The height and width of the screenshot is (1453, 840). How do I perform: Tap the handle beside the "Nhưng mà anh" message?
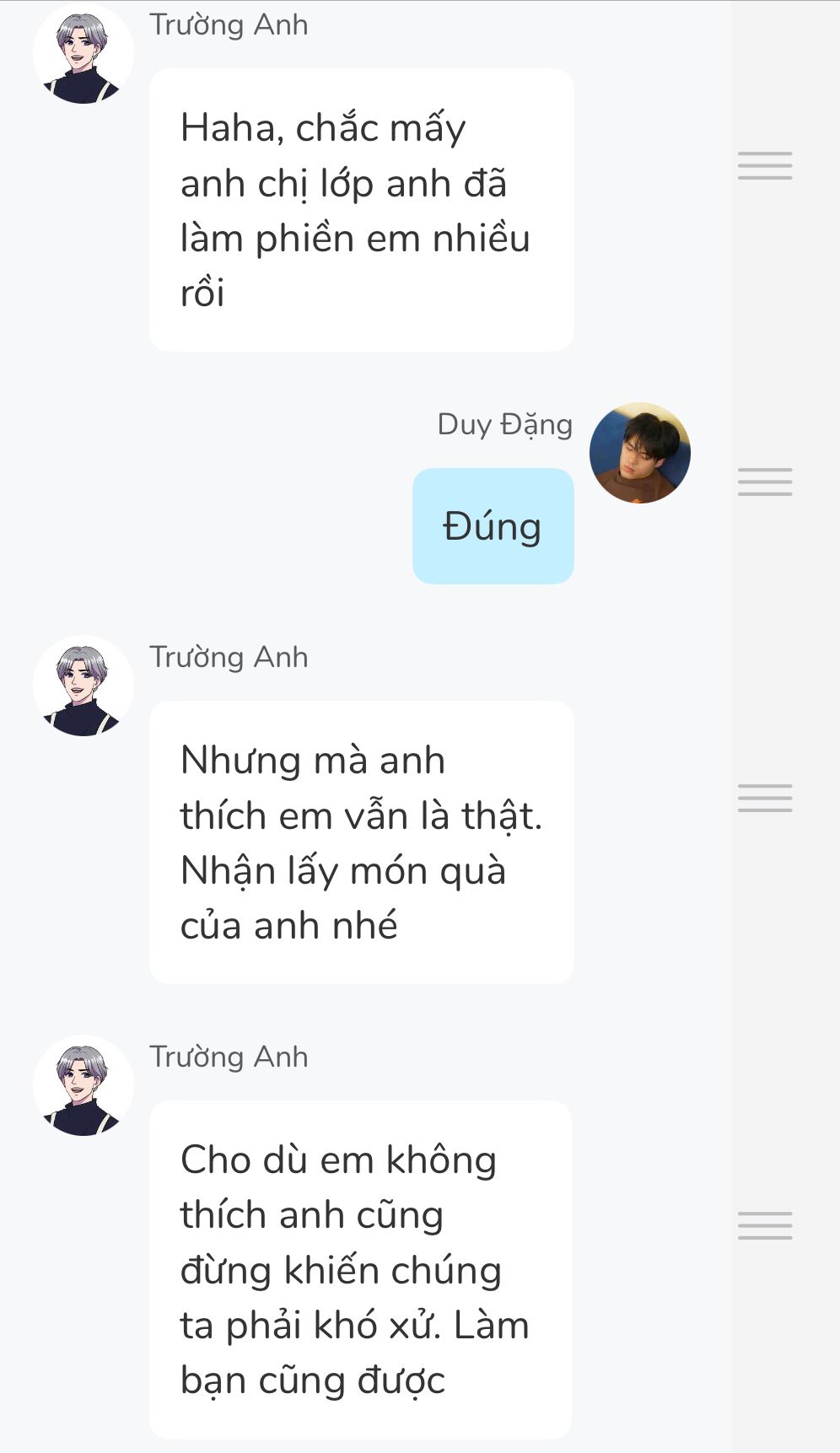(x=764, y=798)
